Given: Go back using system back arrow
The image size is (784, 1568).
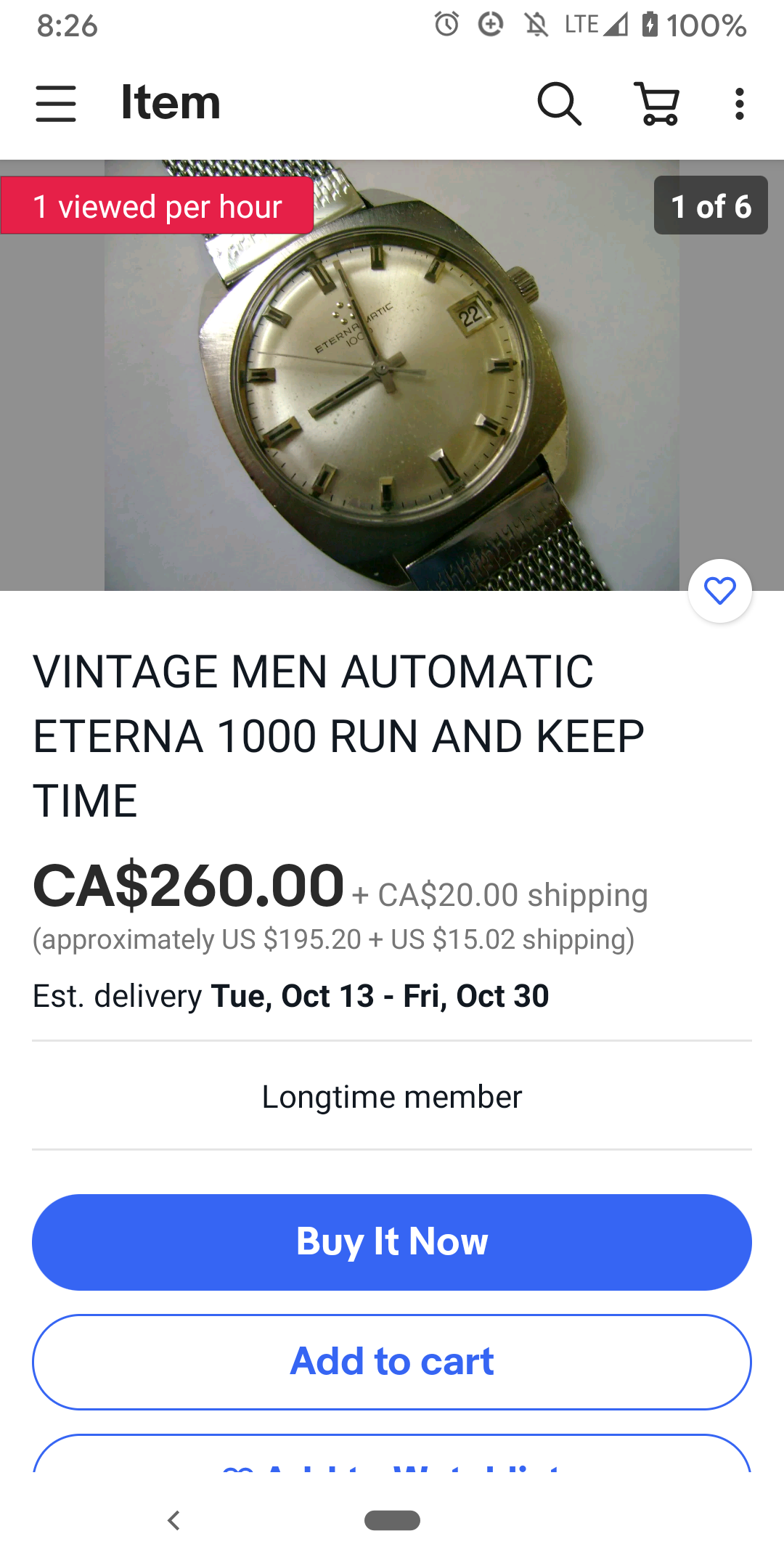Looking at the screenshot, I should 173,1520.
